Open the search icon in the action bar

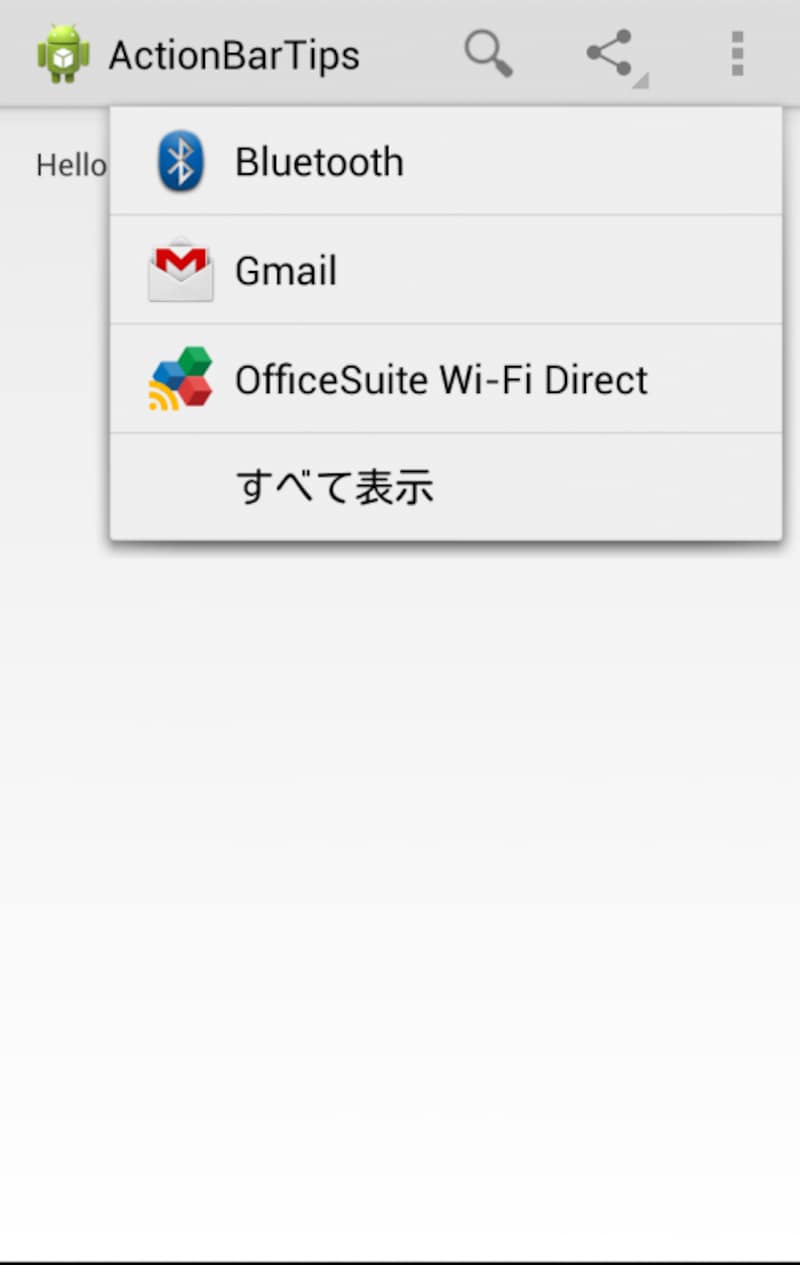tap(489, 52)
